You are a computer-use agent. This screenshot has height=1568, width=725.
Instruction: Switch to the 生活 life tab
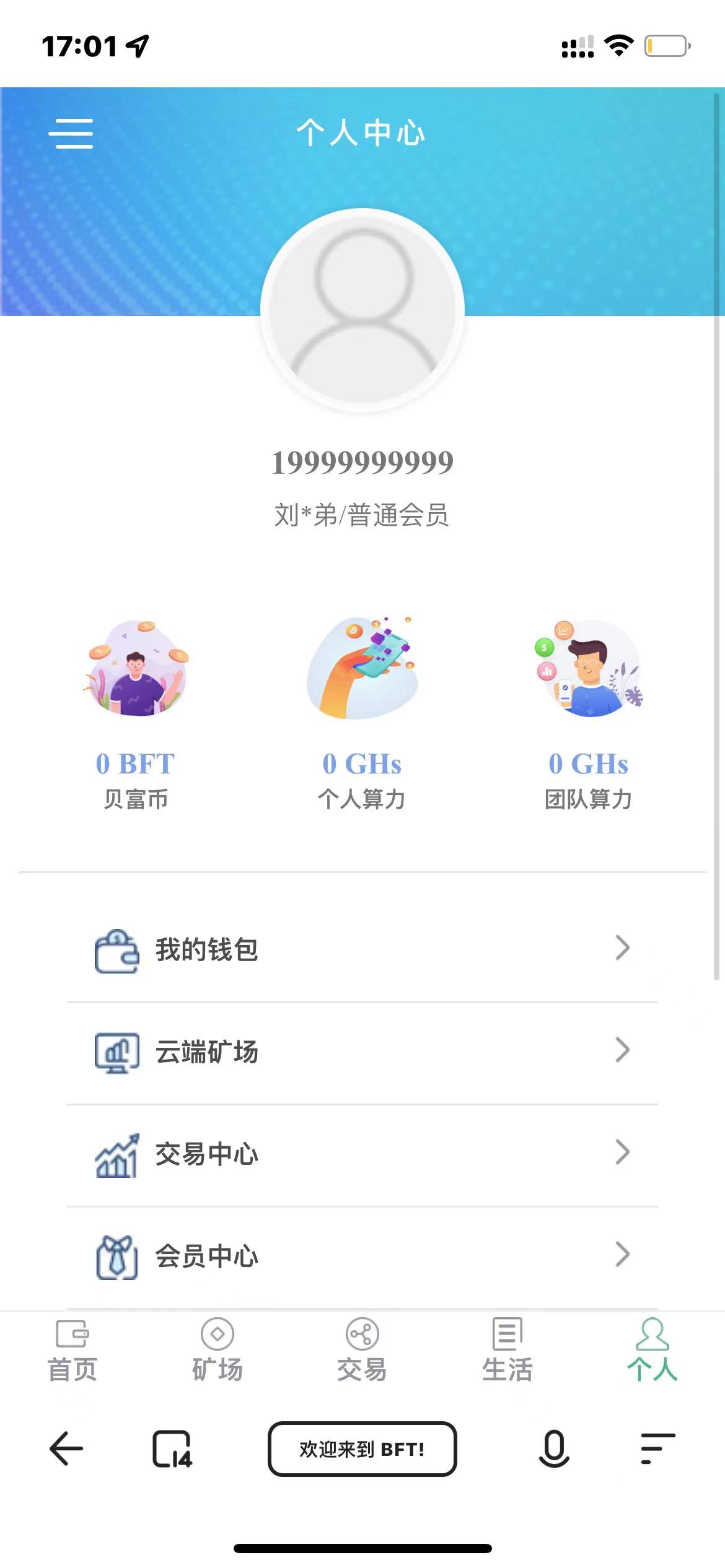(507, 1351)
